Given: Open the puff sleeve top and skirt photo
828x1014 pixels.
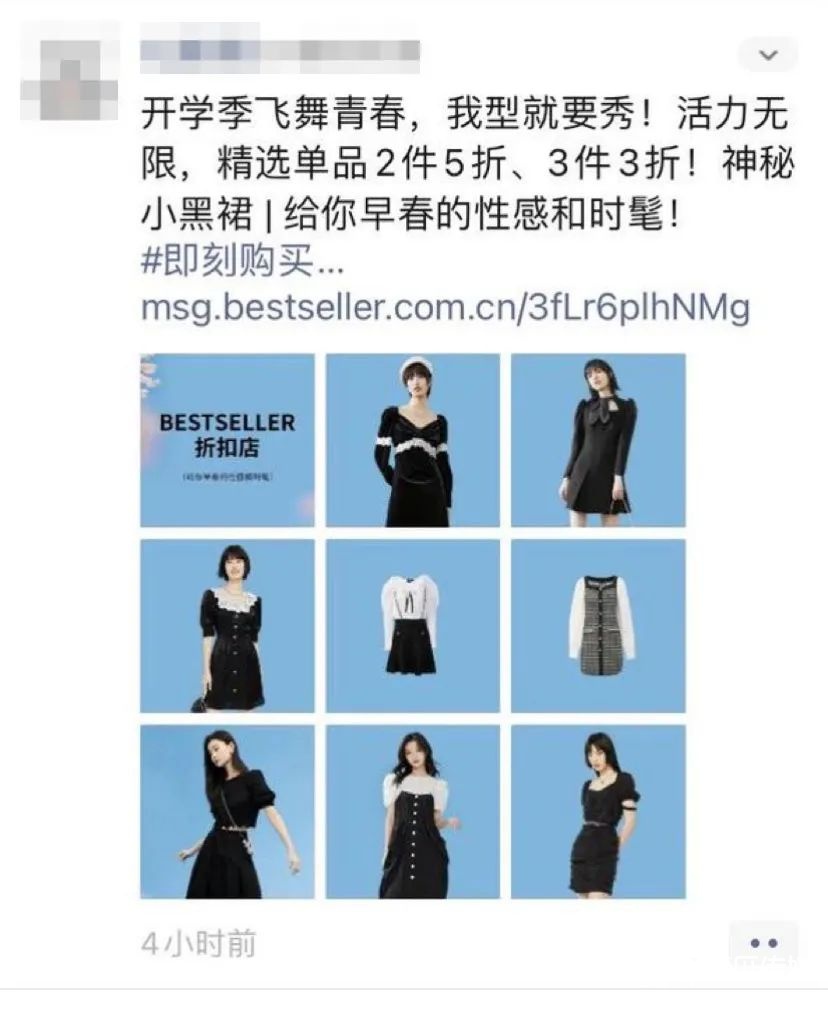Looking at the screenshot, I should (227, 811).
